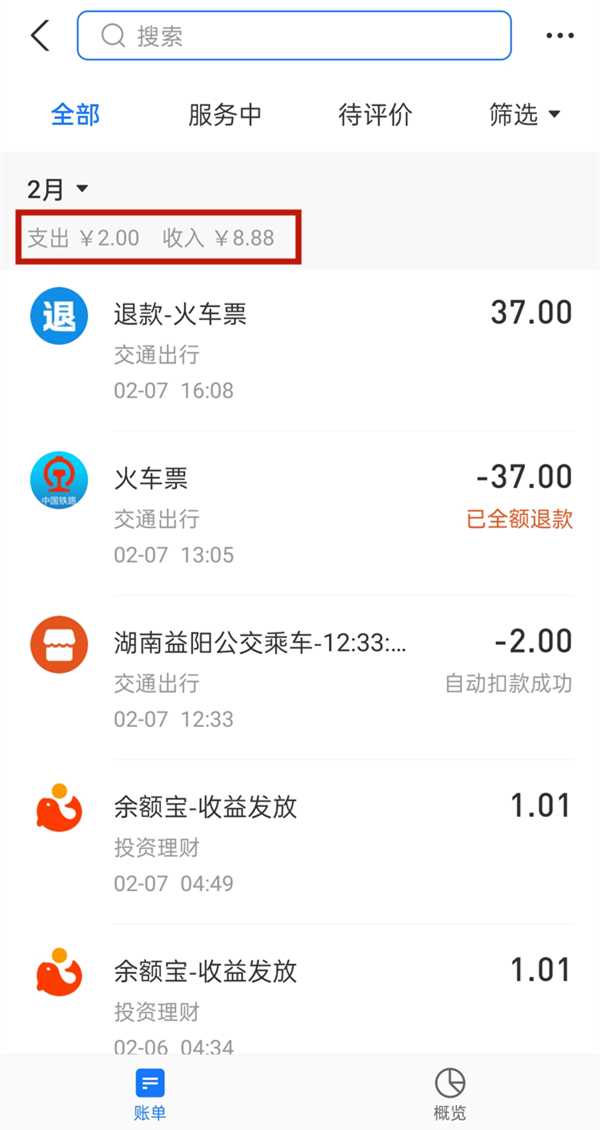Go back using the top-left arrow

[x=40, y=36]
